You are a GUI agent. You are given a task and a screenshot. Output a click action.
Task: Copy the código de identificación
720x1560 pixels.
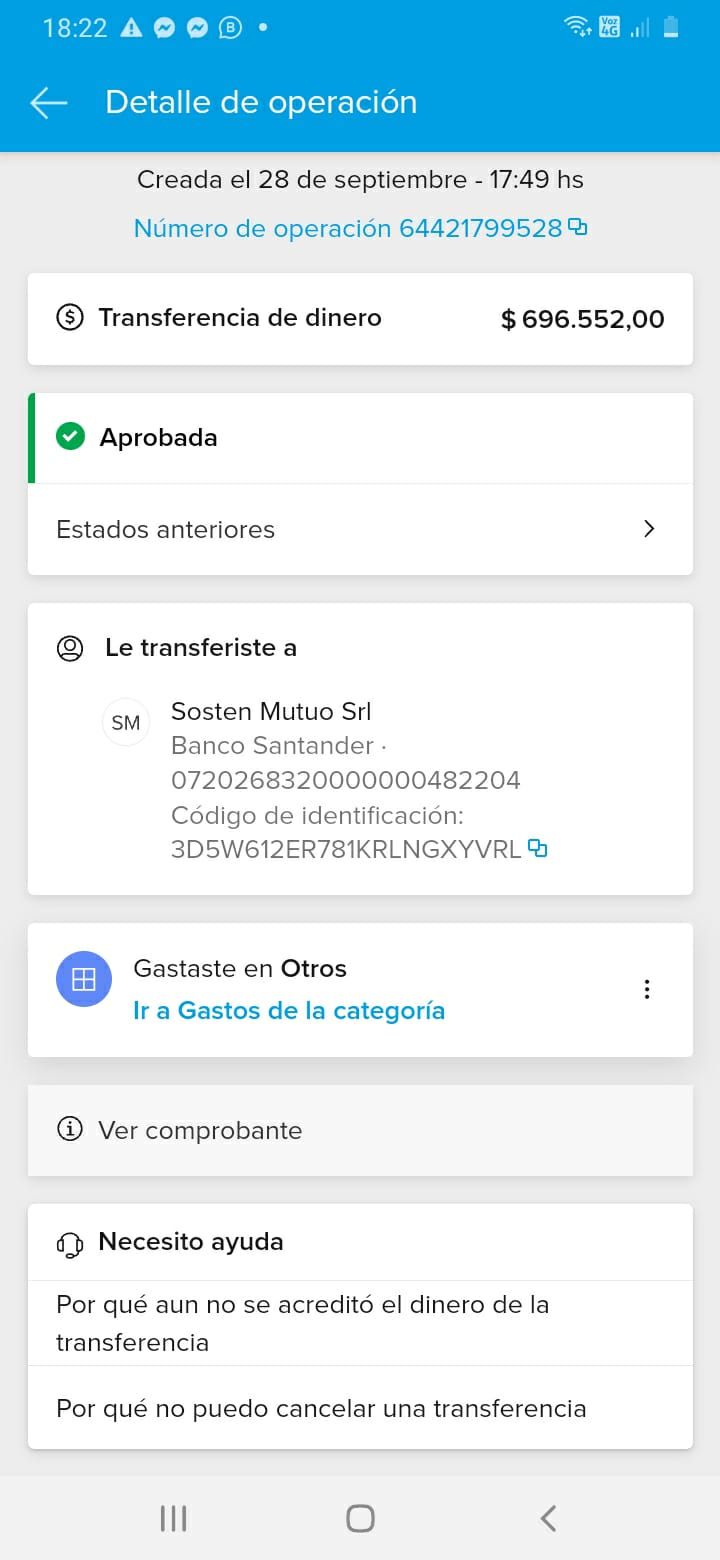pos(538,849)
